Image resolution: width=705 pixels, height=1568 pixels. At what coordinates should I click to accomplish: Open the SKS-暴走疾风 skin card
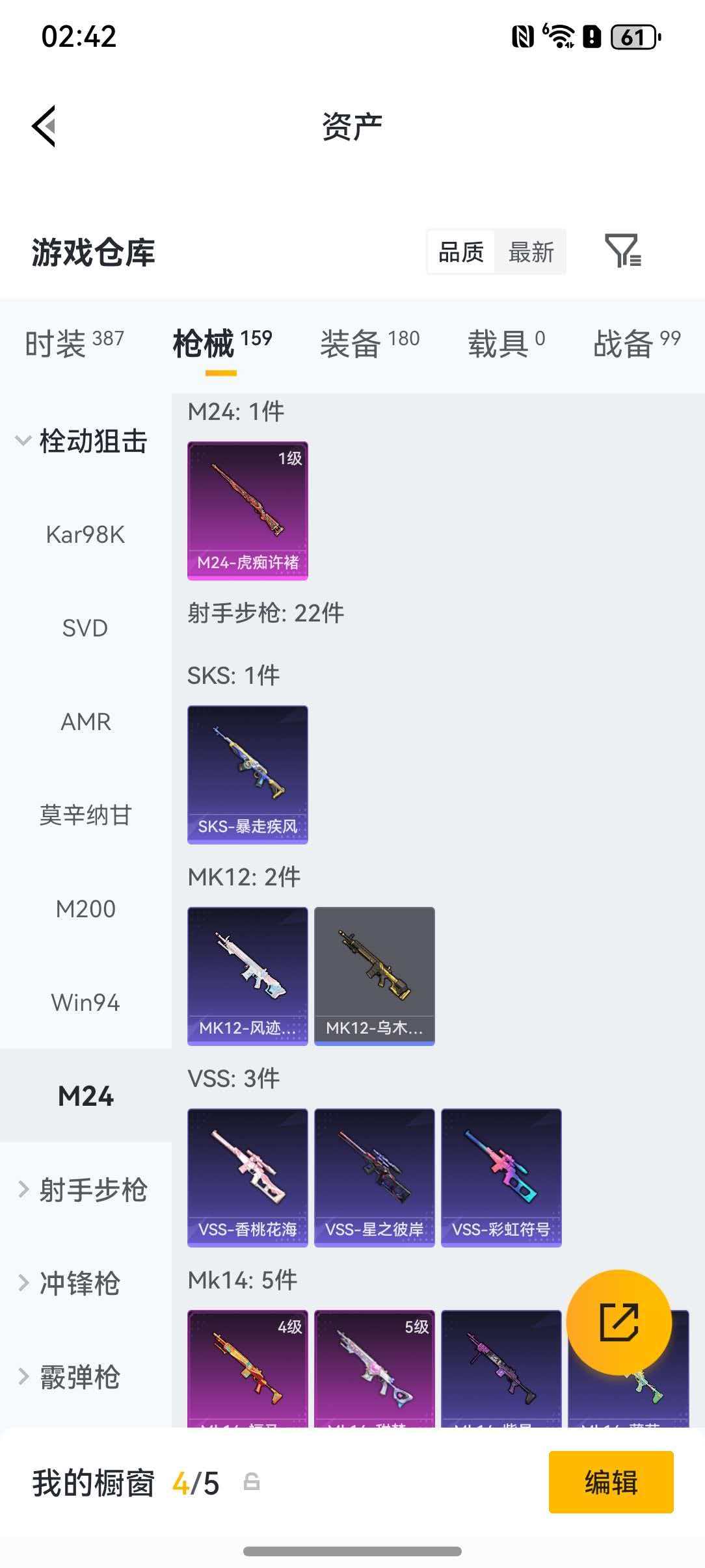(x=248, y=774)
